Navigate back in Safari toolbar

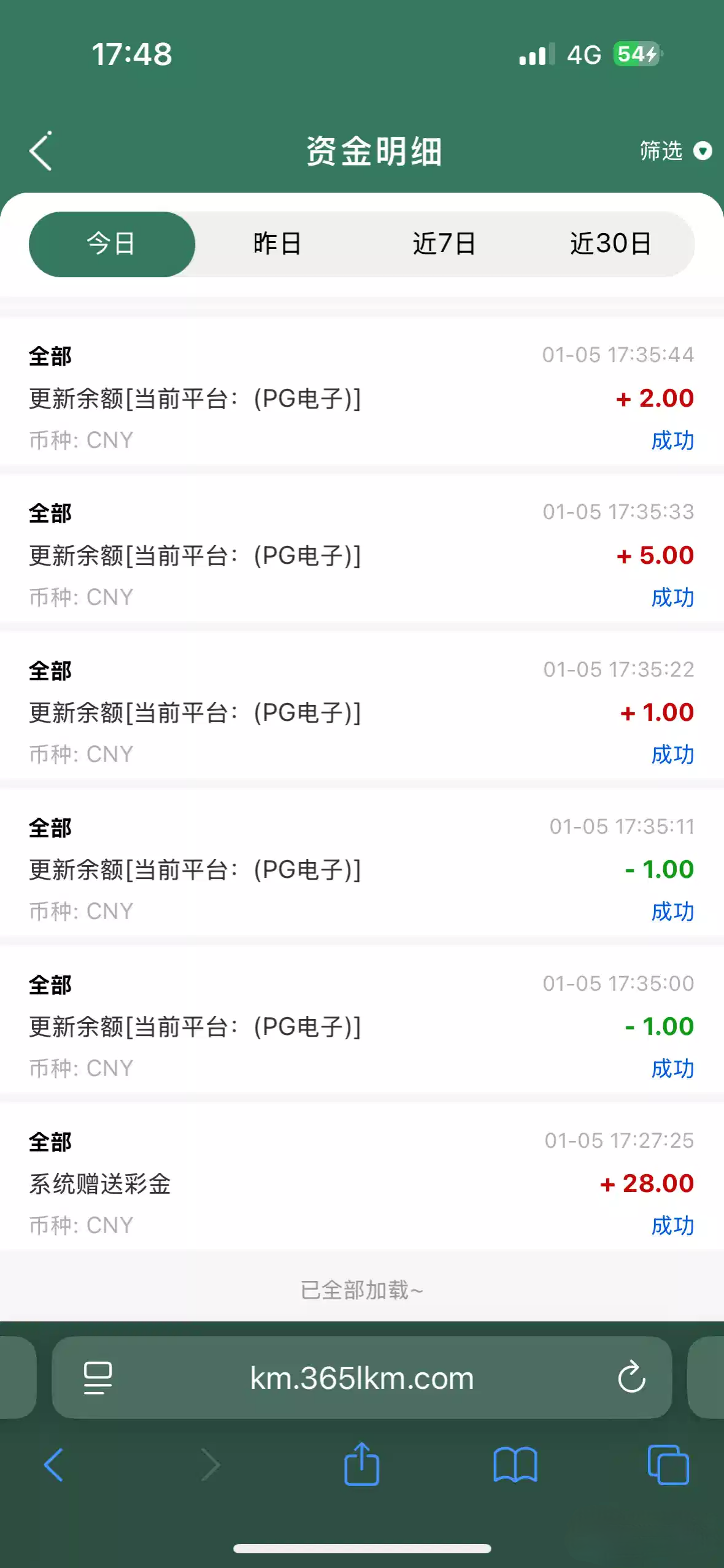pyautogui.click(x=54, y=1465)
